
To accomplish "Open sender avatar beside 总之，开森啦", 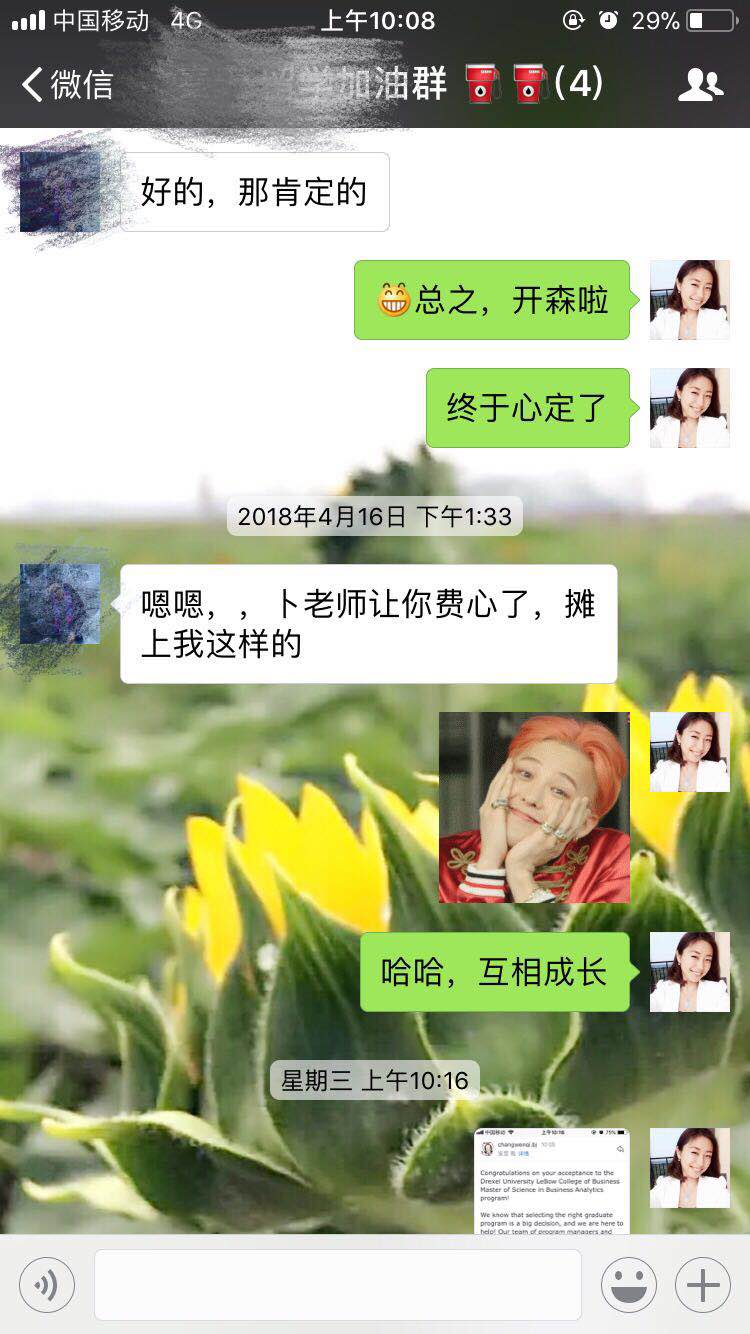I will [x=690, y=300].
